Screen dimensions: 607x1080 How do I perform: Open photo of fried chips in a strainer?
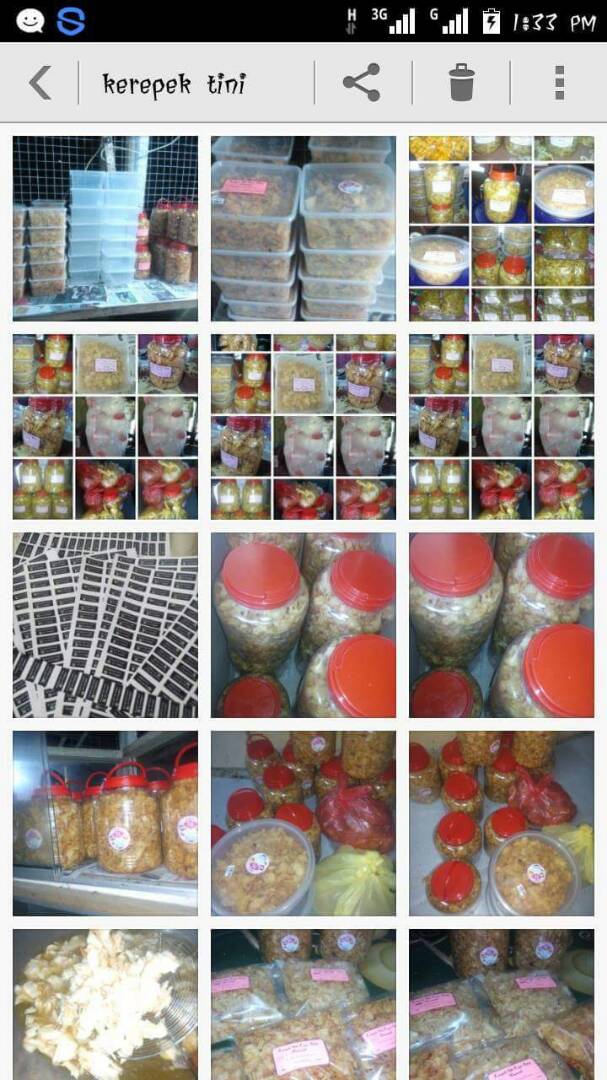tap(105, 1003)
